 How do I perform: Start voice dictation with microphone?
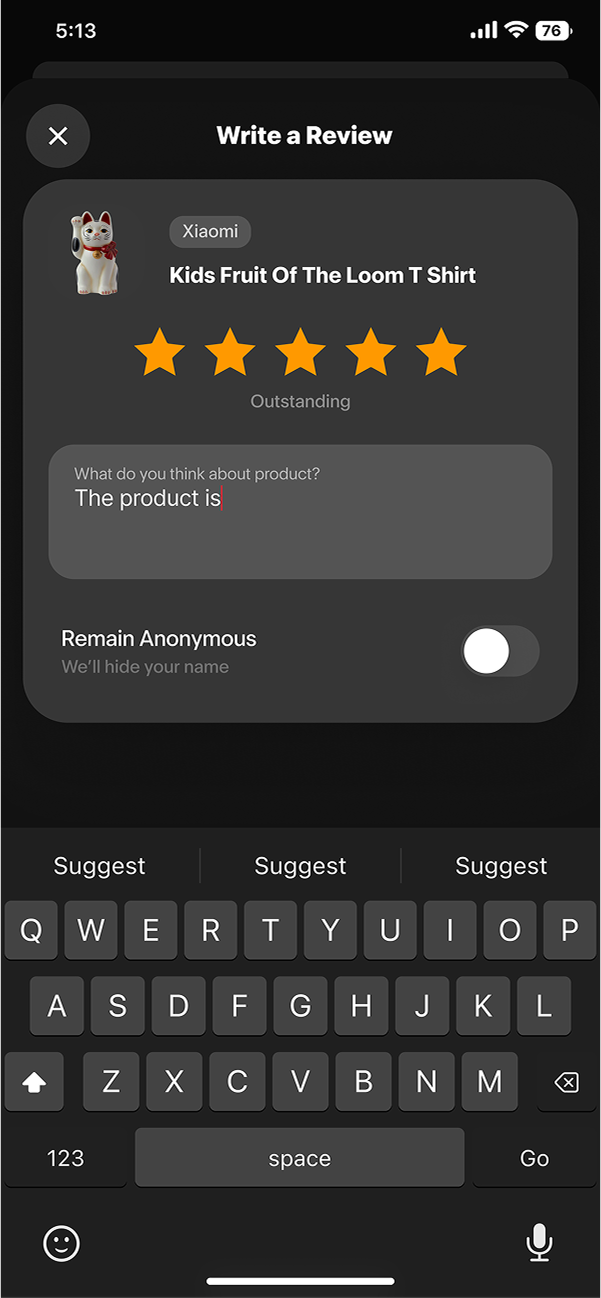coord(539,1242)
